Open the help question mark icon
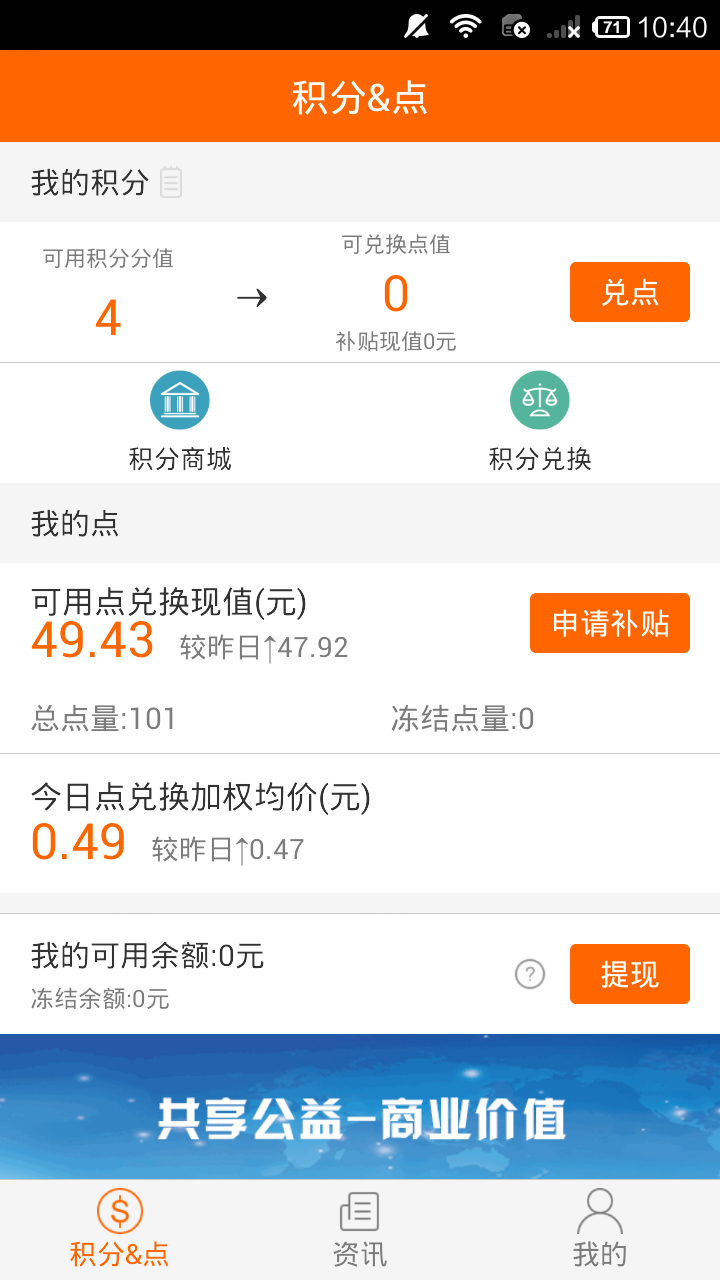The width and height of the screenshot is (720, 1280). pyautogui.click(x=530, y=973)
